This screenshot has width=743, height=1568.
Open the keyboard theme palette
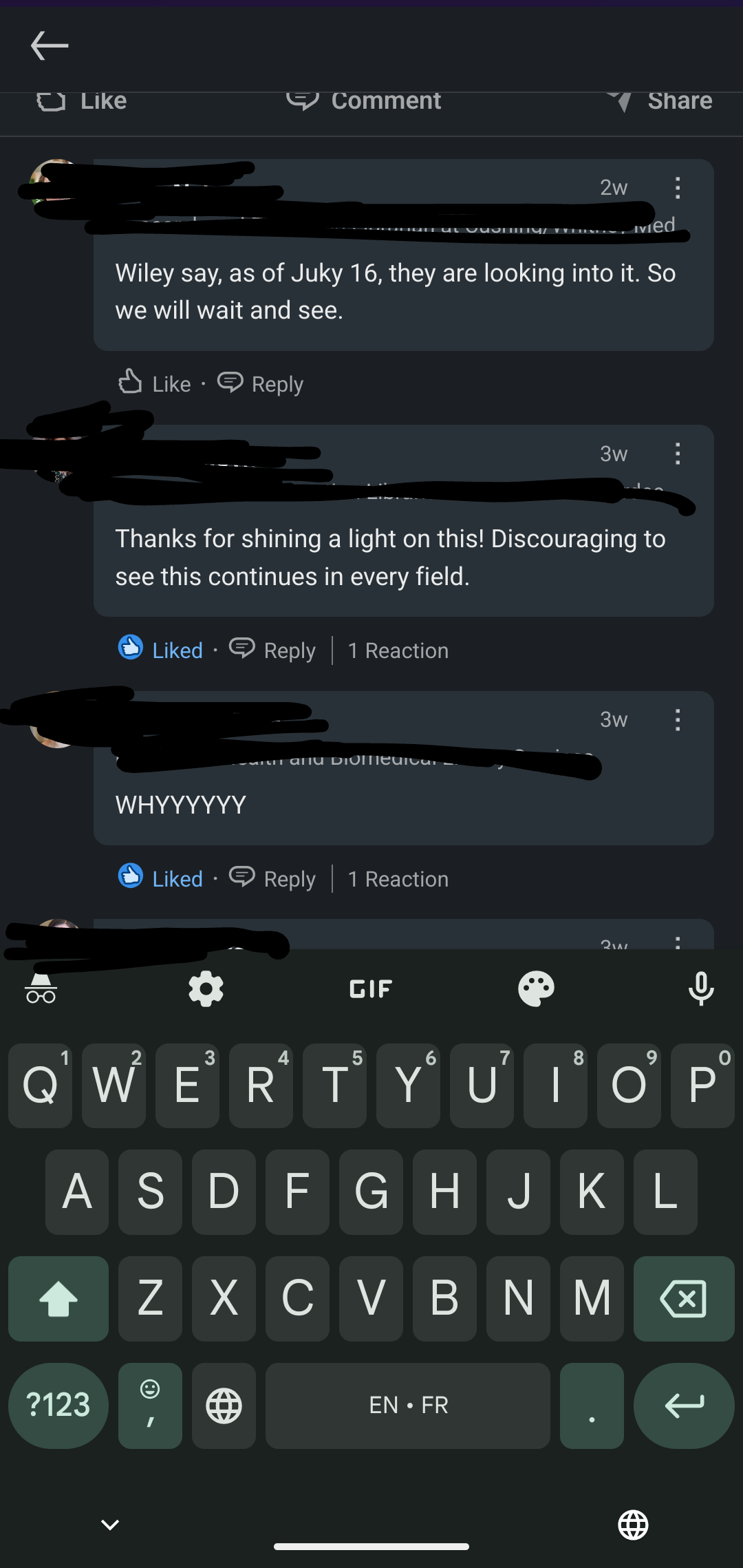click(x=536, y=989)
